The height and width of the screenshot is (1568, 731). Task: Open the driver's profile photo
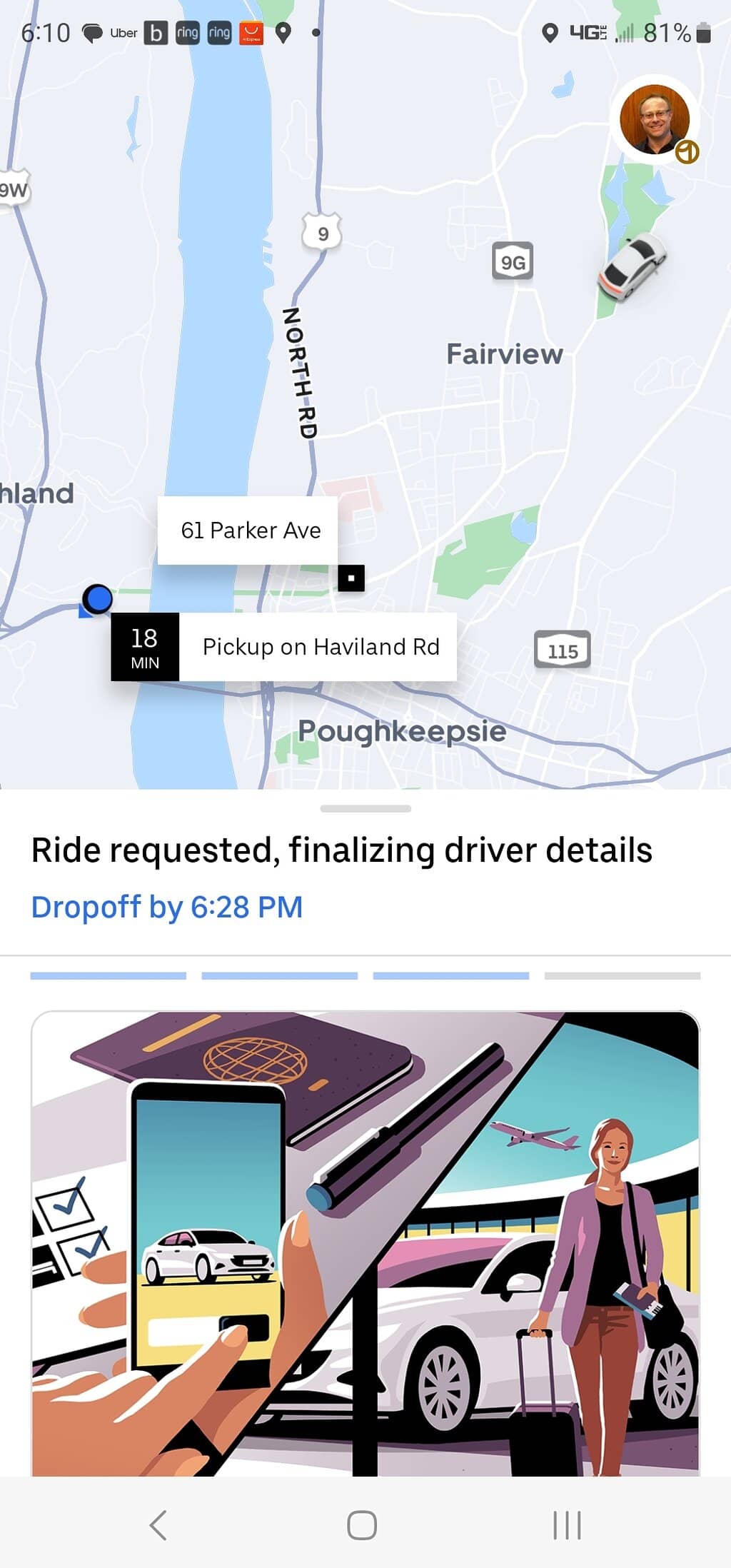click(655, 119)
